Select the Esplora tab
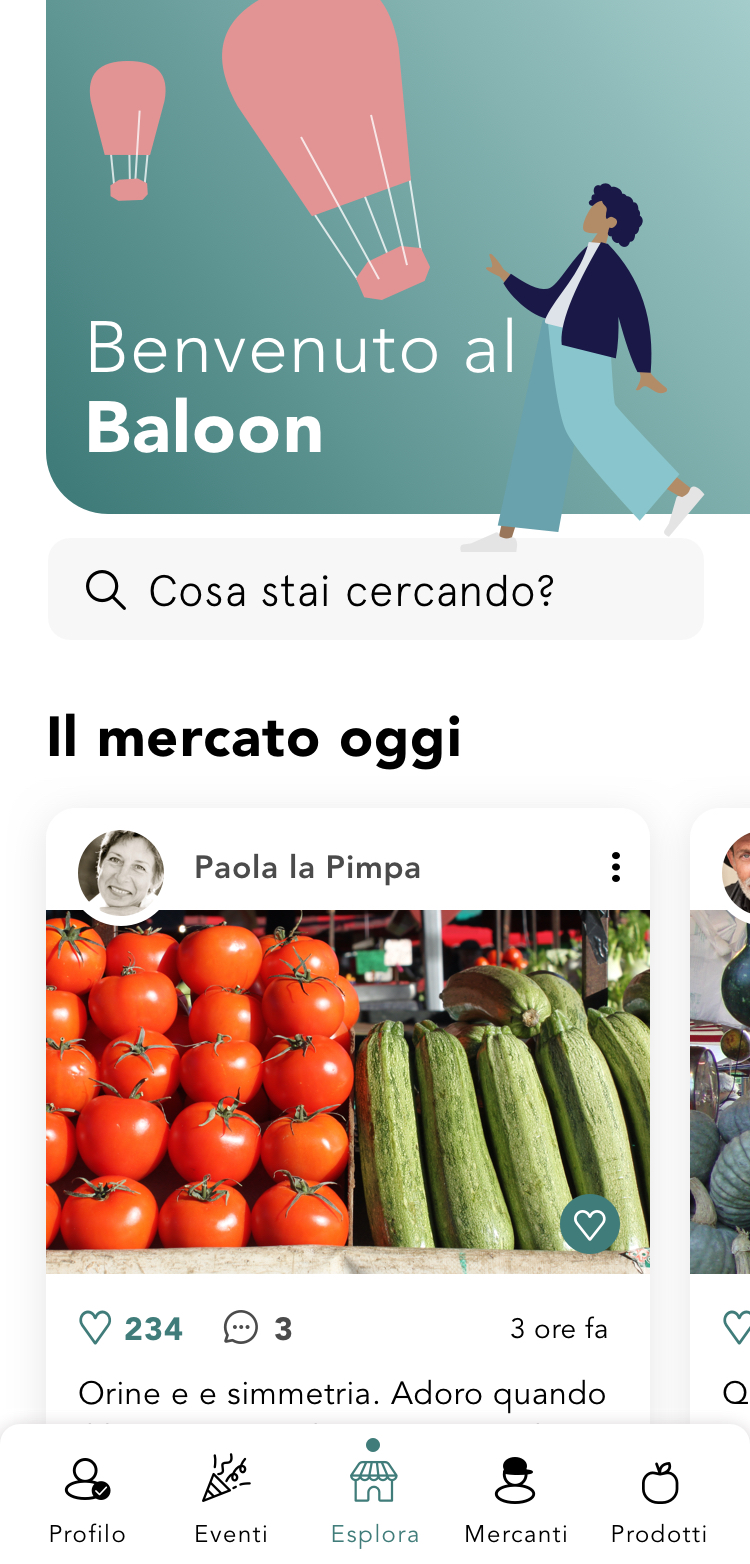The width and height of the screenshot is (750, 1564). click(375, 1500)
